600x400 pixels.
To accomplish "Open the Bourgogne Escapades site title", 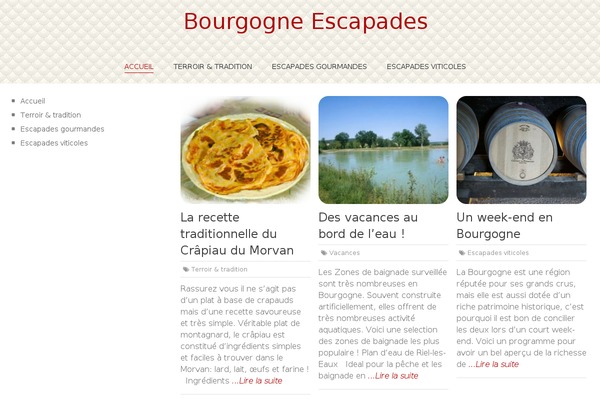I will pyautogui.click(x=305, y=21).
